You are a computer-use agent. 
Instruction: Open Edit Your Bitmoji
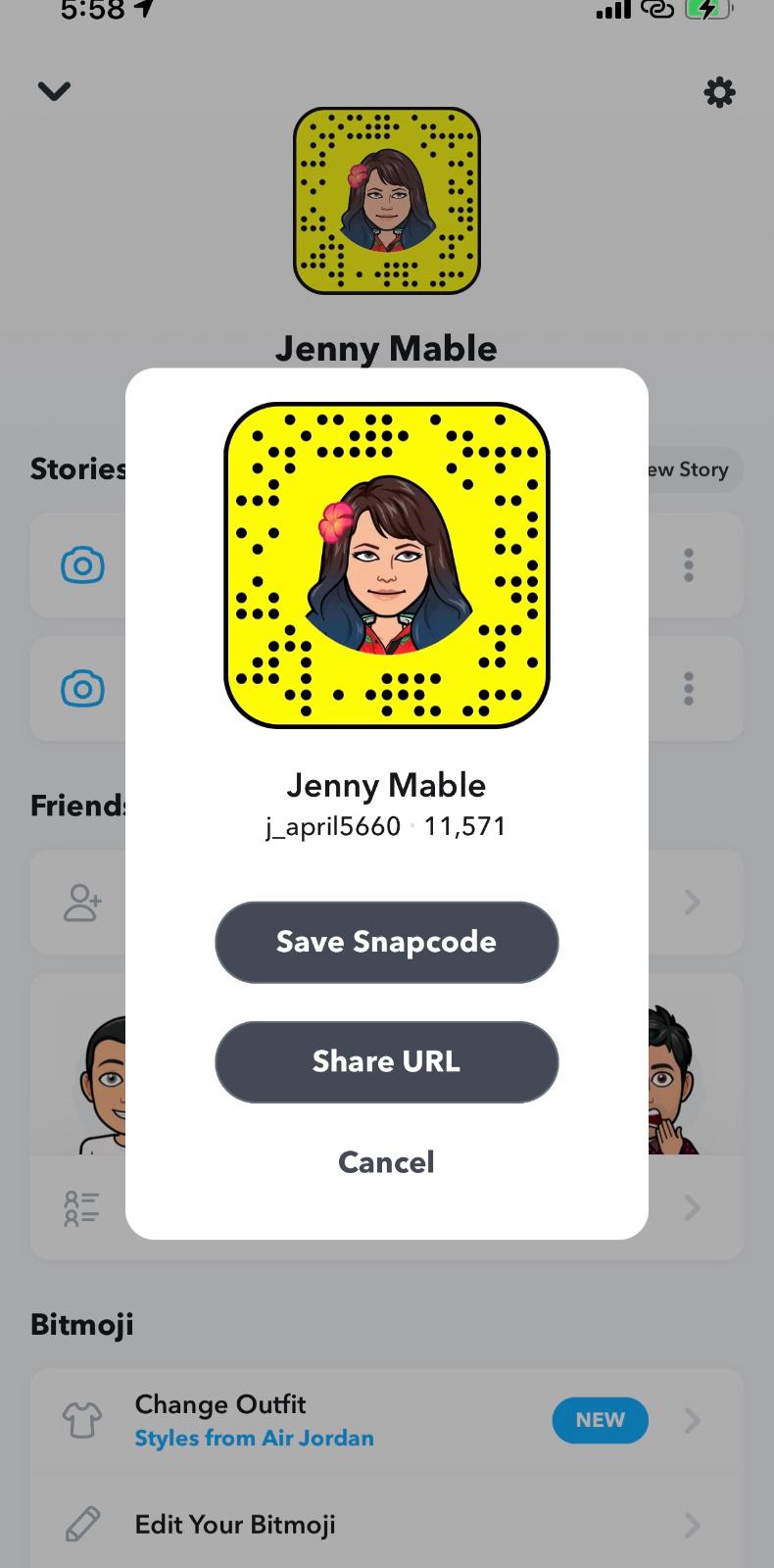tap(386, 1525)
